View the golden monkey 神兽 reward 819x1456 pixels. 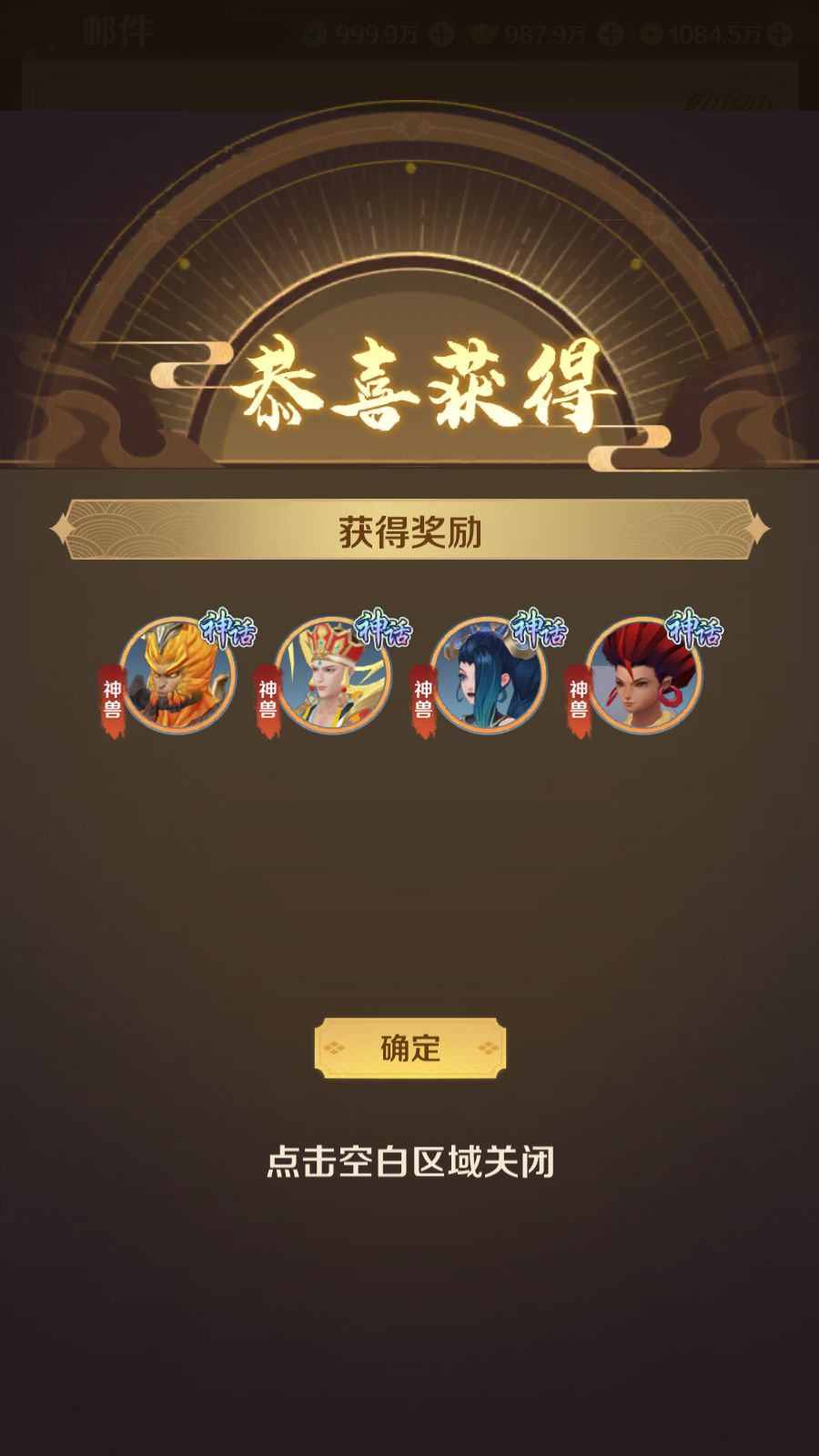(177, 674)
